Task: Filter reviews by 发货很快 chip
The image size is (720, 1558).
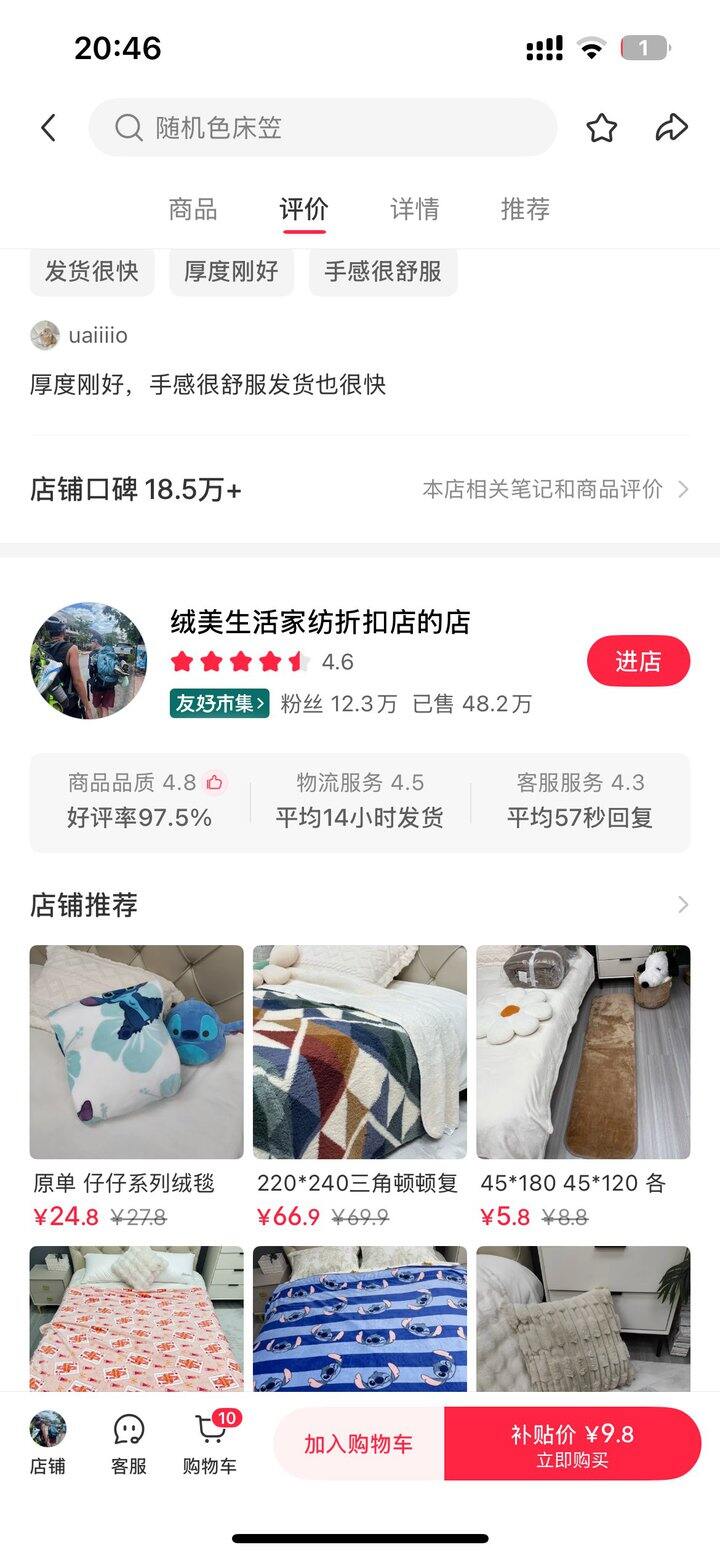Action: click(92, 271)
